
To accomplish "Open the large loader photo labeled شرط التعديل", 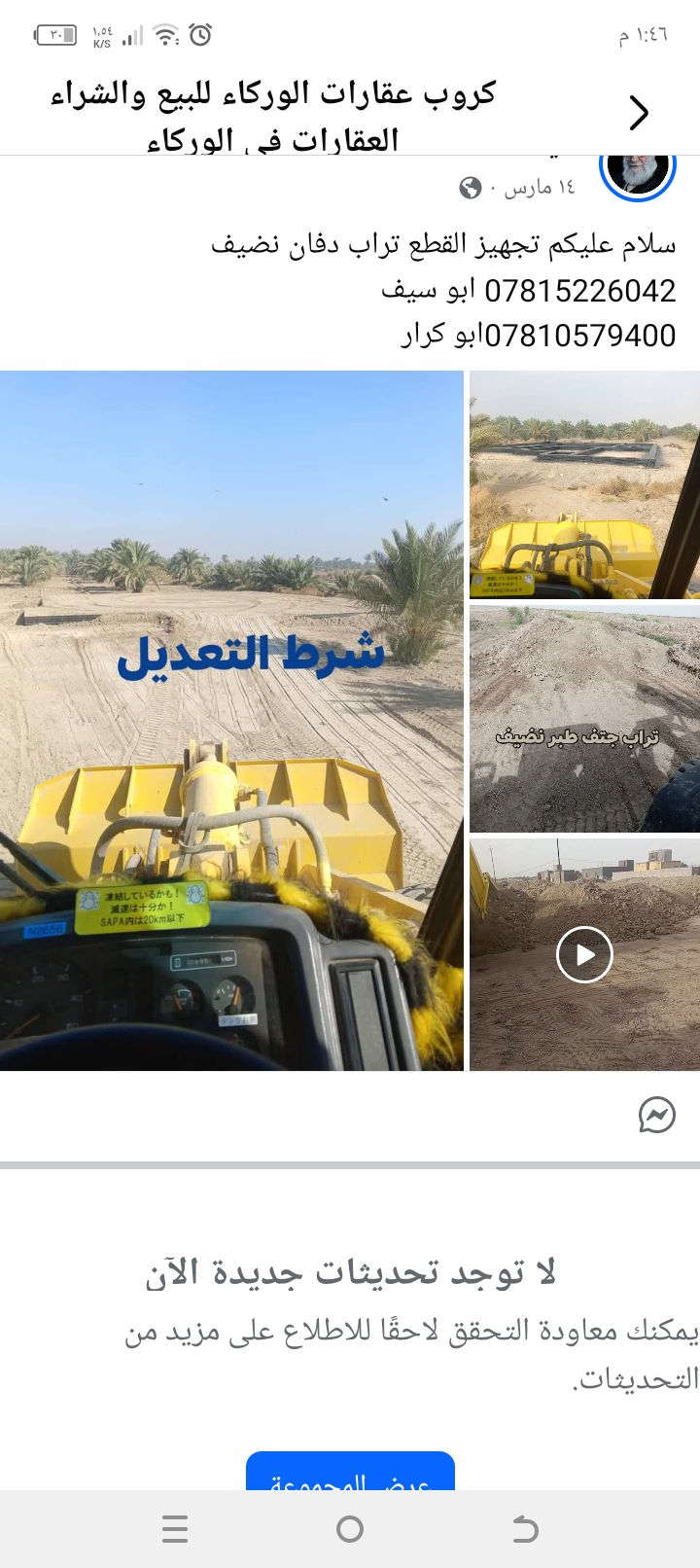I will [x=231, y=720].
